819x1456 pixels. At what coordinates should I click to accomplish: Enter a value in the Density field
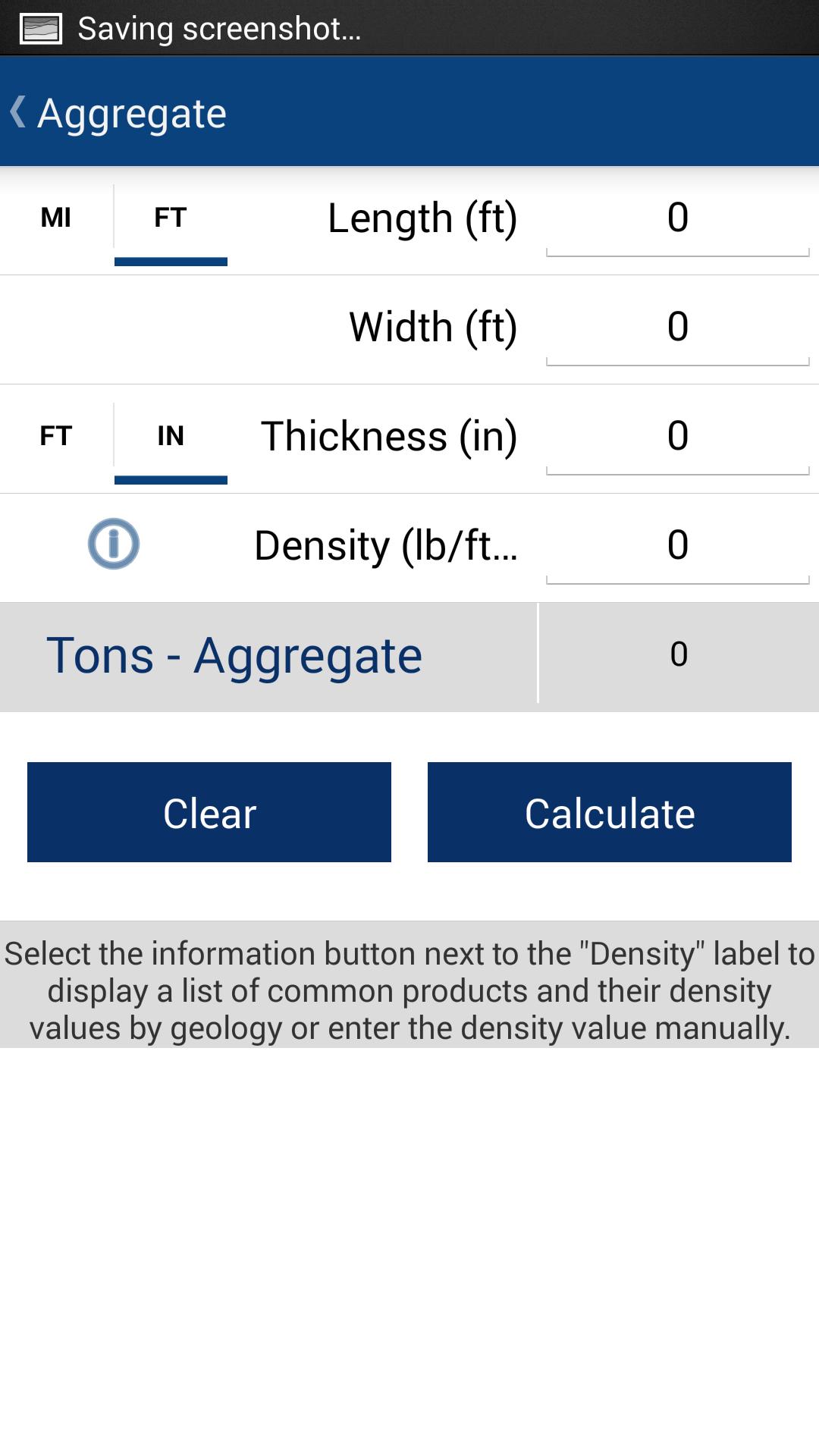click(x=677, y=548)
